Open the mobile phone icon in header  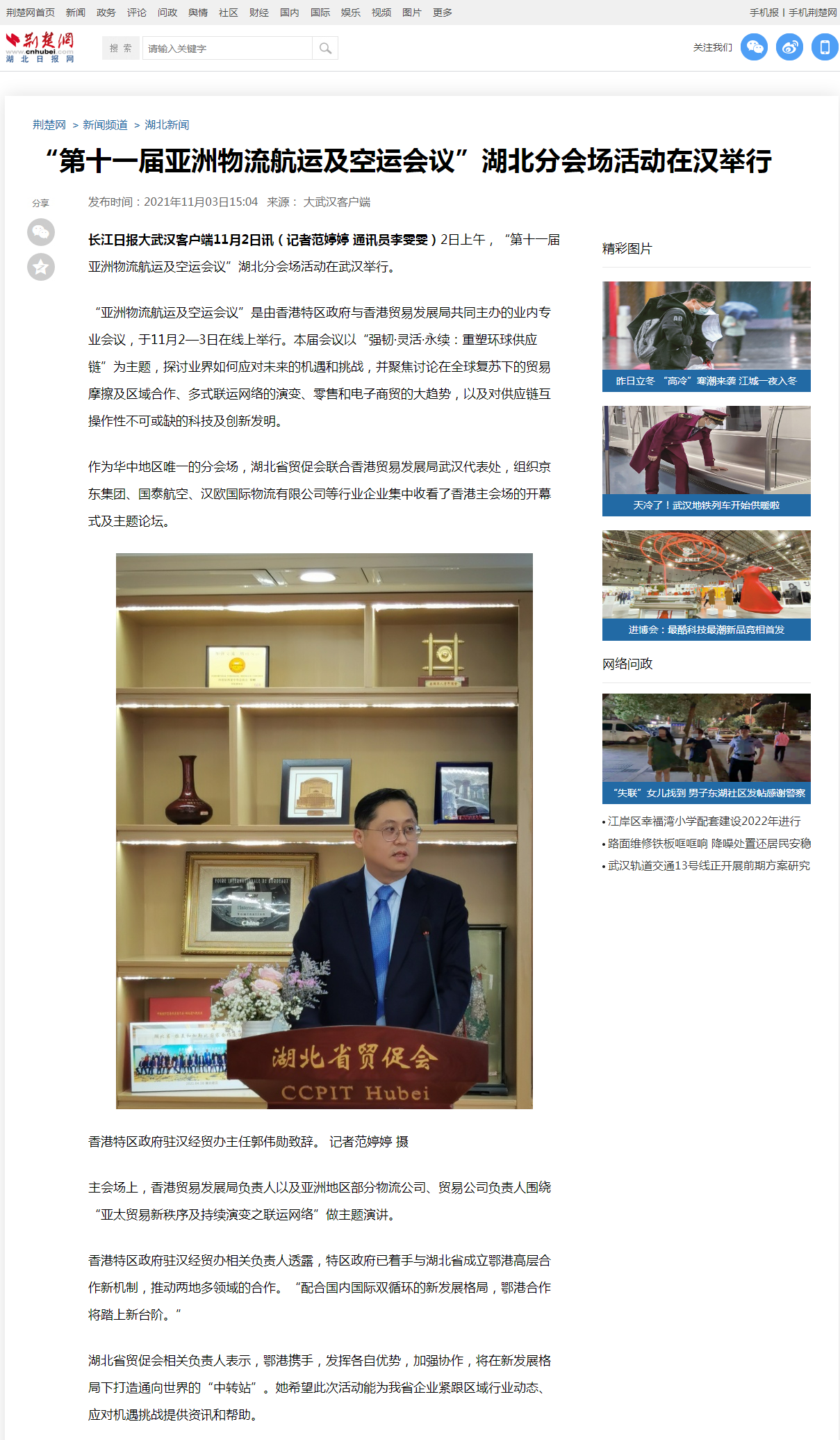(x=825, y=47)
